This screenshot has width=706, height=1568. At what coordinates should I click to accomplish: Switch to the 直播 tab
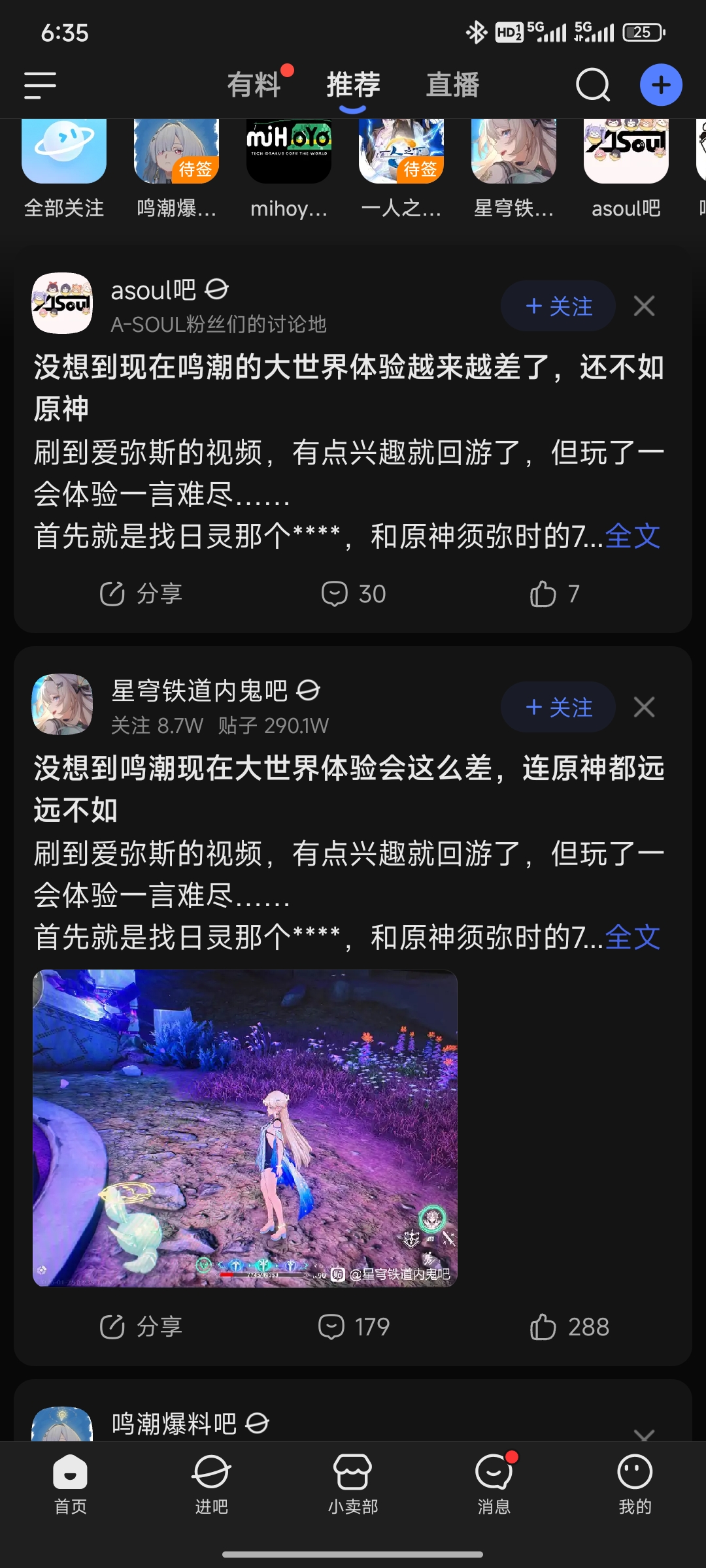[452, 85]
